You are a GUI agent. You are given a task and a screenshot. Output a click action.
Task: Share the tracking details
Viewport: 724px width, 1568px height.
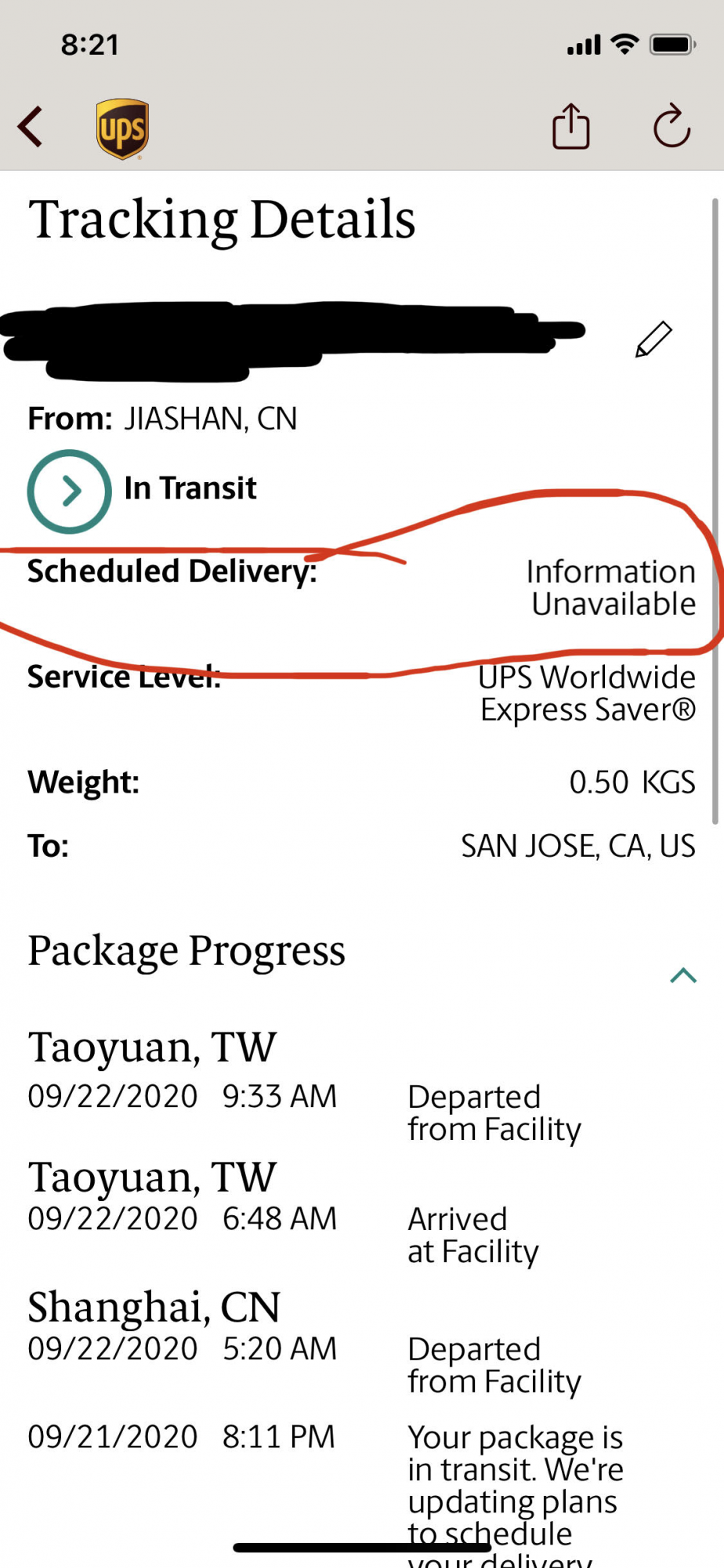click(570, 127)
